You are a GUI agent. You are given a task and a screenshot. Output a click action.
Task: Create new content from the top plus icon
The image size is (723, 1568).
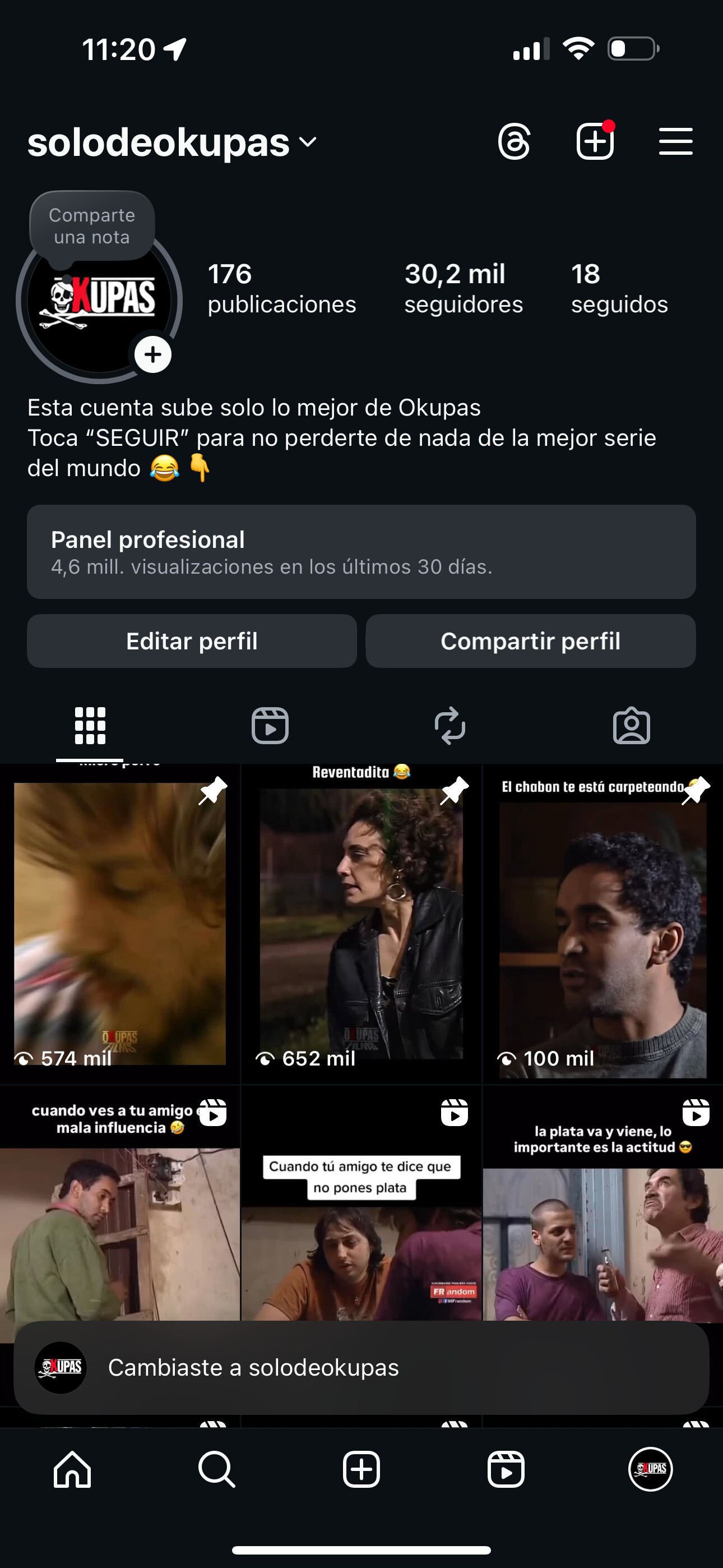click(x=595, y=142)
